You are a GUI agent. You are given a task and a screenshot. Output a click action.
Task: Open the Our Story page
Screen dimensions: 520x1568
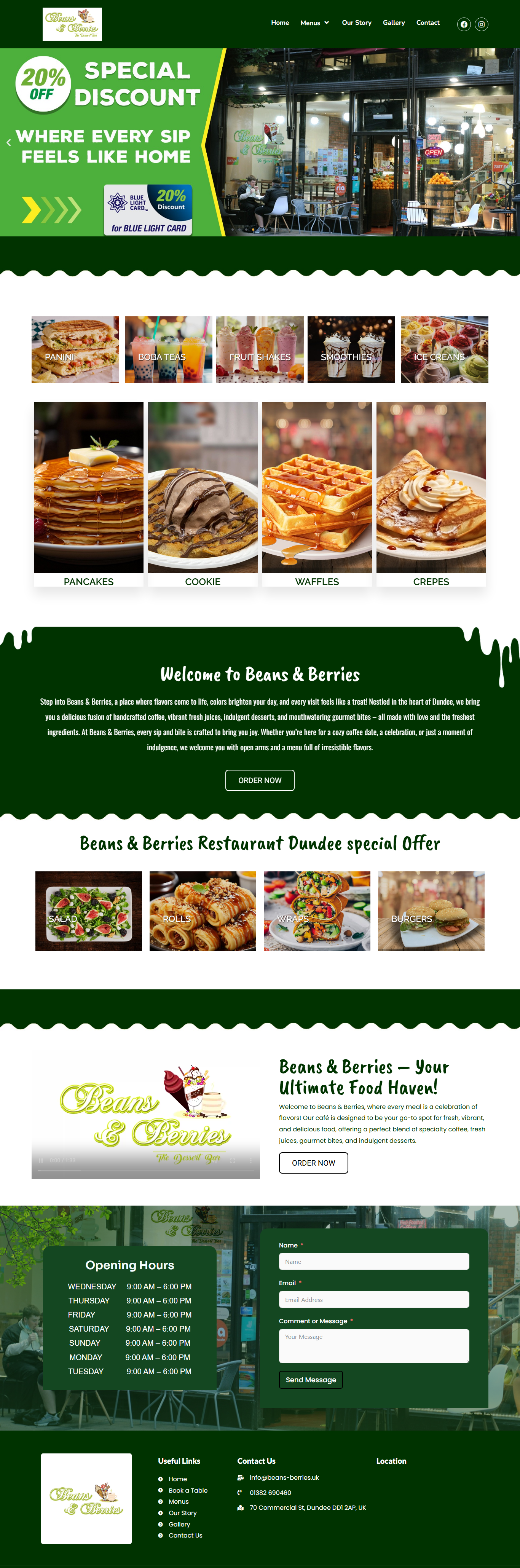(356, 22)
